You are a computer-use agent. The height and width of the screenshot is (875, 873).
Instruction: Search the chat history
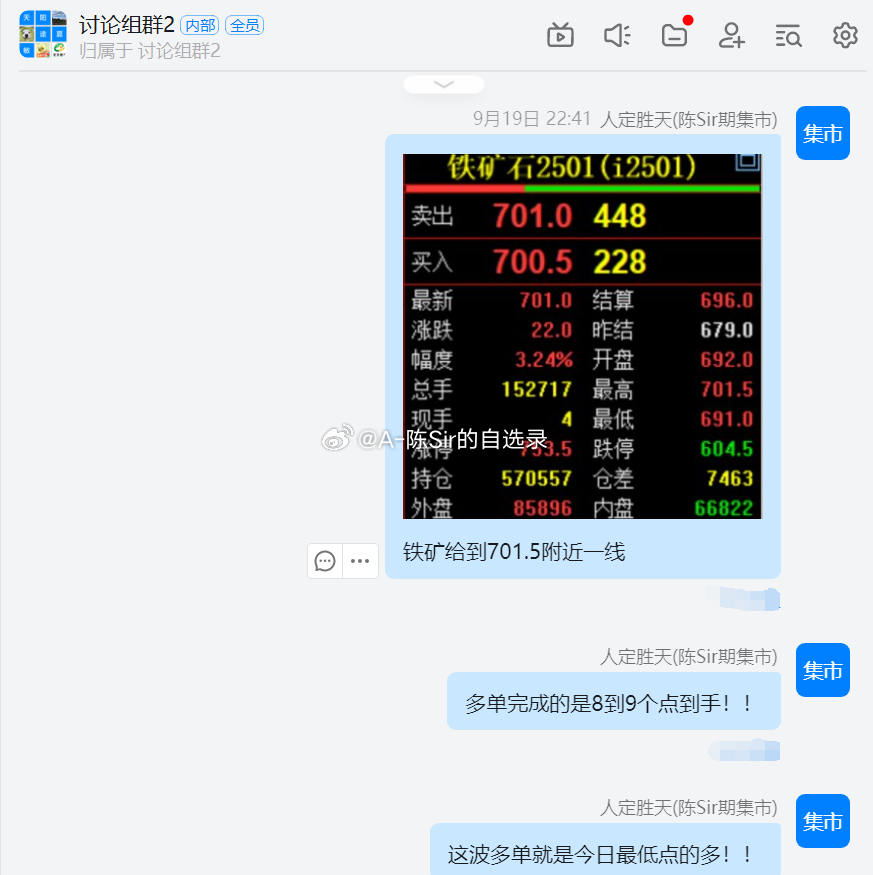788,36
